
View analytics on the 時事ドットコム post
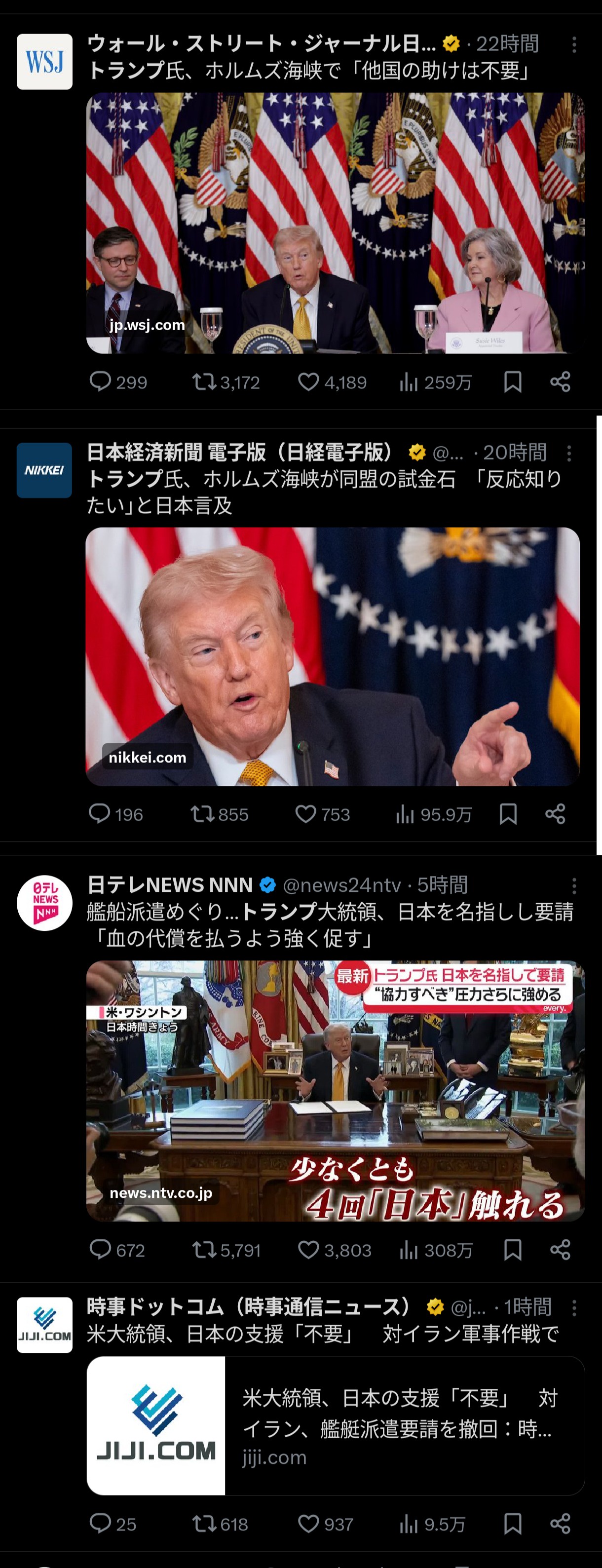click(409, 1524)
